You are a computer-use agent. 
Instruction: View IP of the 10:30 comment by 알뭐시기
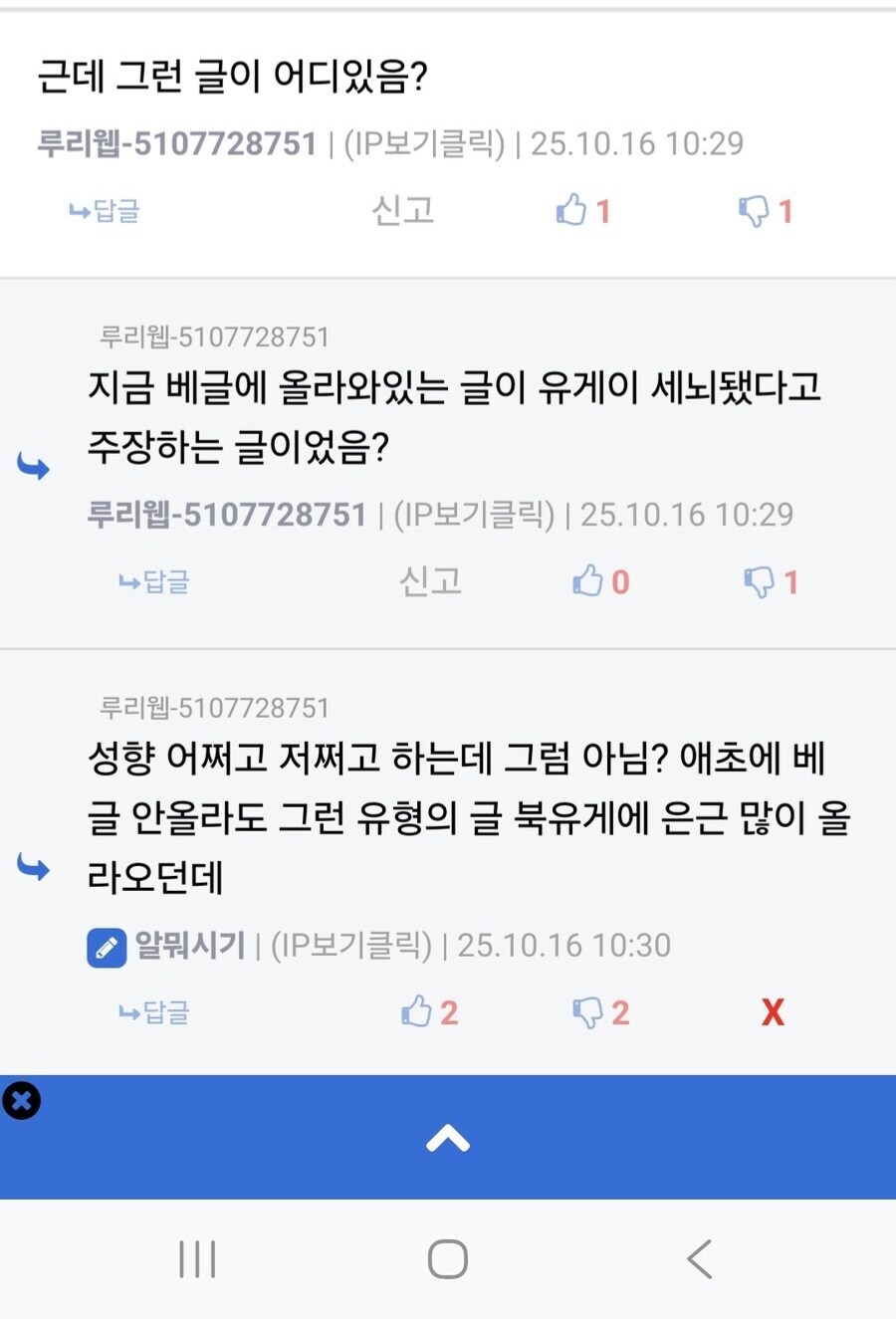pos(351,946)
